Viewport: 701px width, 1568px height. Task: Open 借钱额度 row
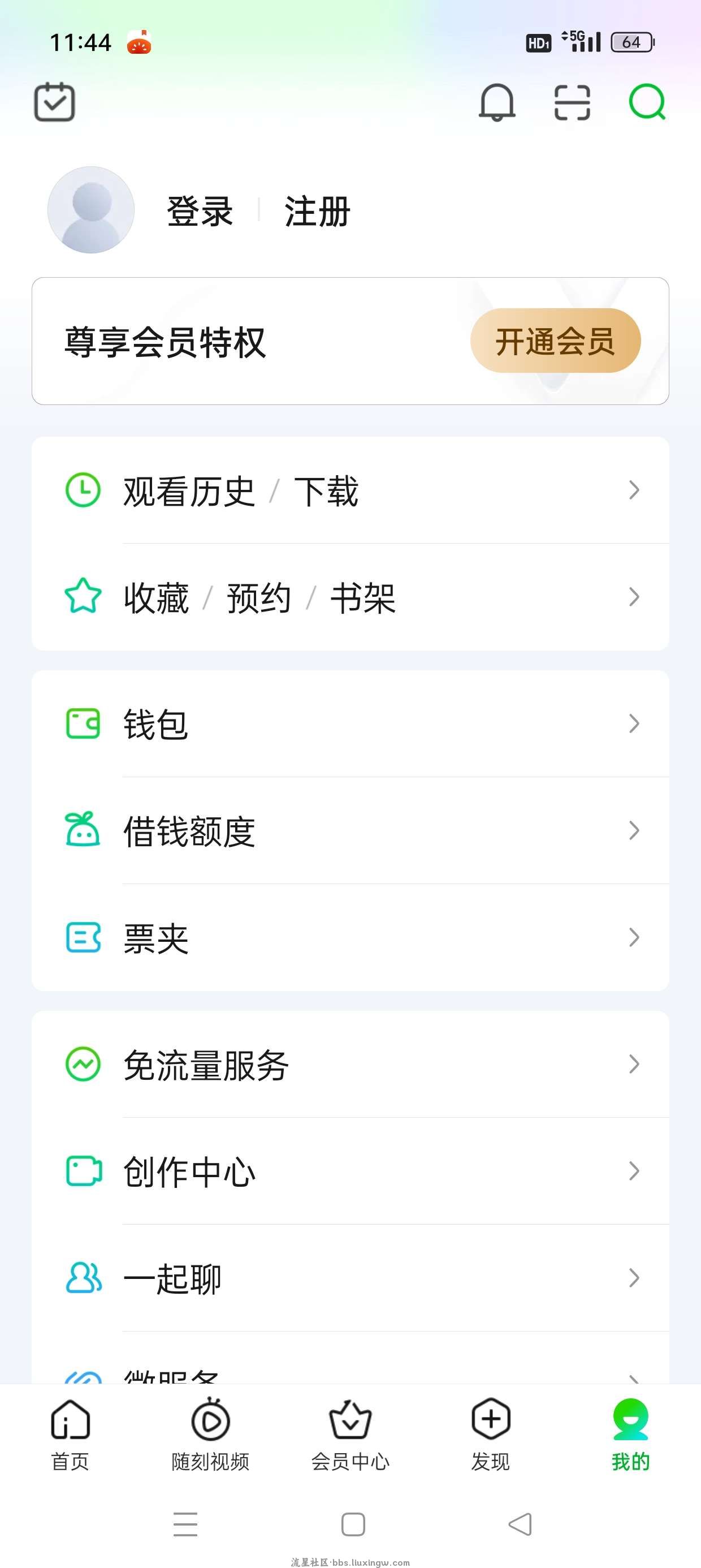pos(350,831)
